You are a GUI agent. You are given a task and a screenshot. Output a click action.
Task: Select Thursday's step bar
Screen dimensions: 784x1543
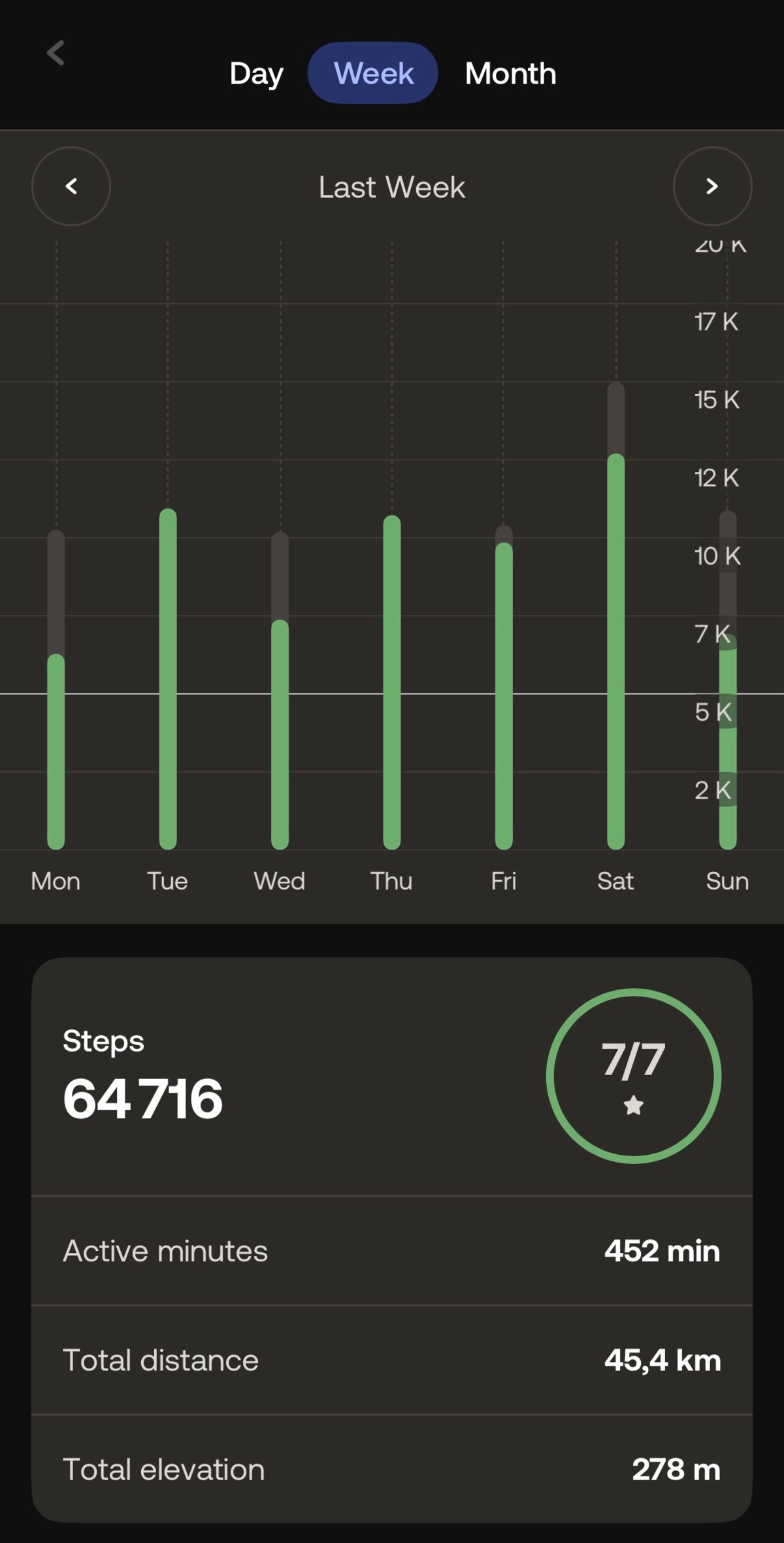tap(392, 682)
